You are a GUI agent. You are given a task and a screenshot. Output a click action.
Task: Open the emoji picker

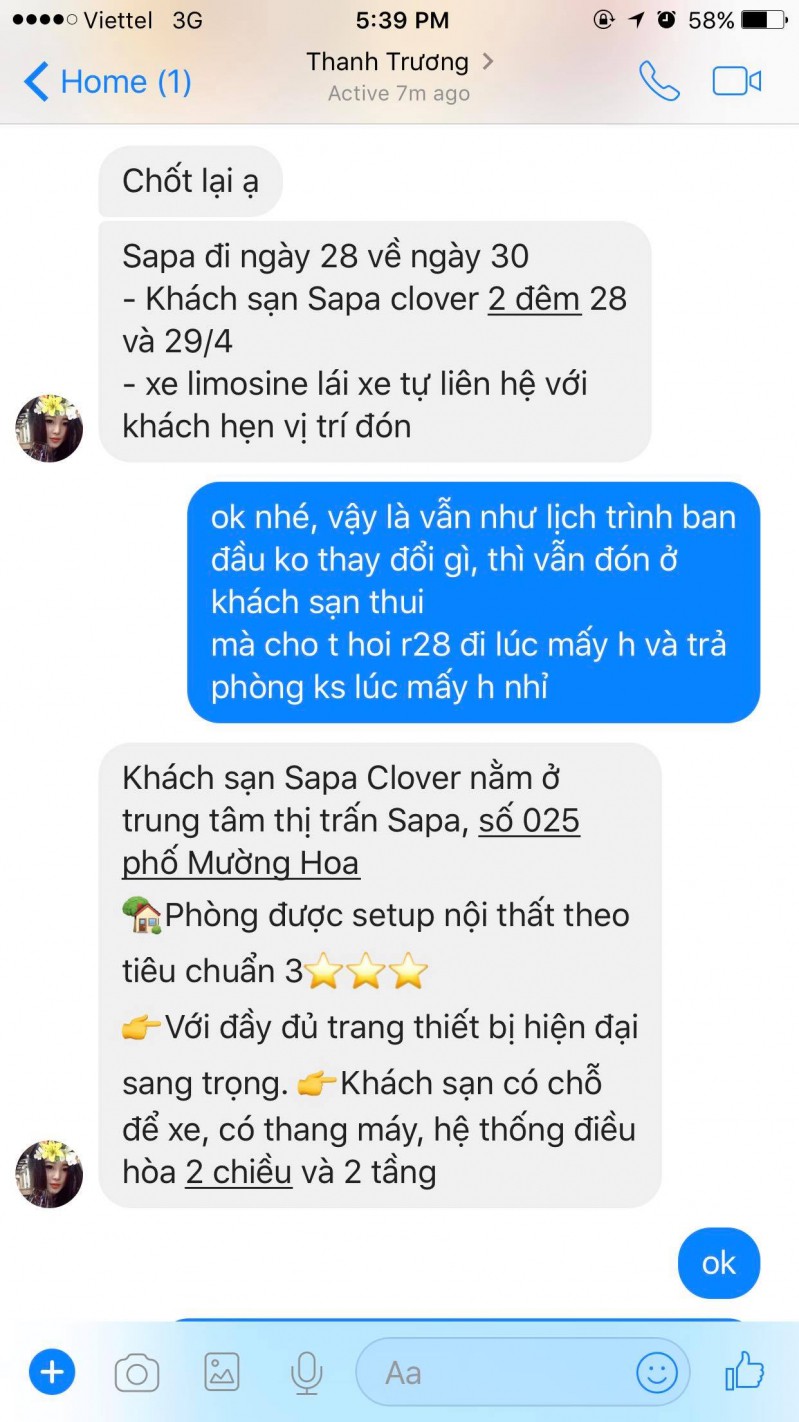click(657, 1372)
